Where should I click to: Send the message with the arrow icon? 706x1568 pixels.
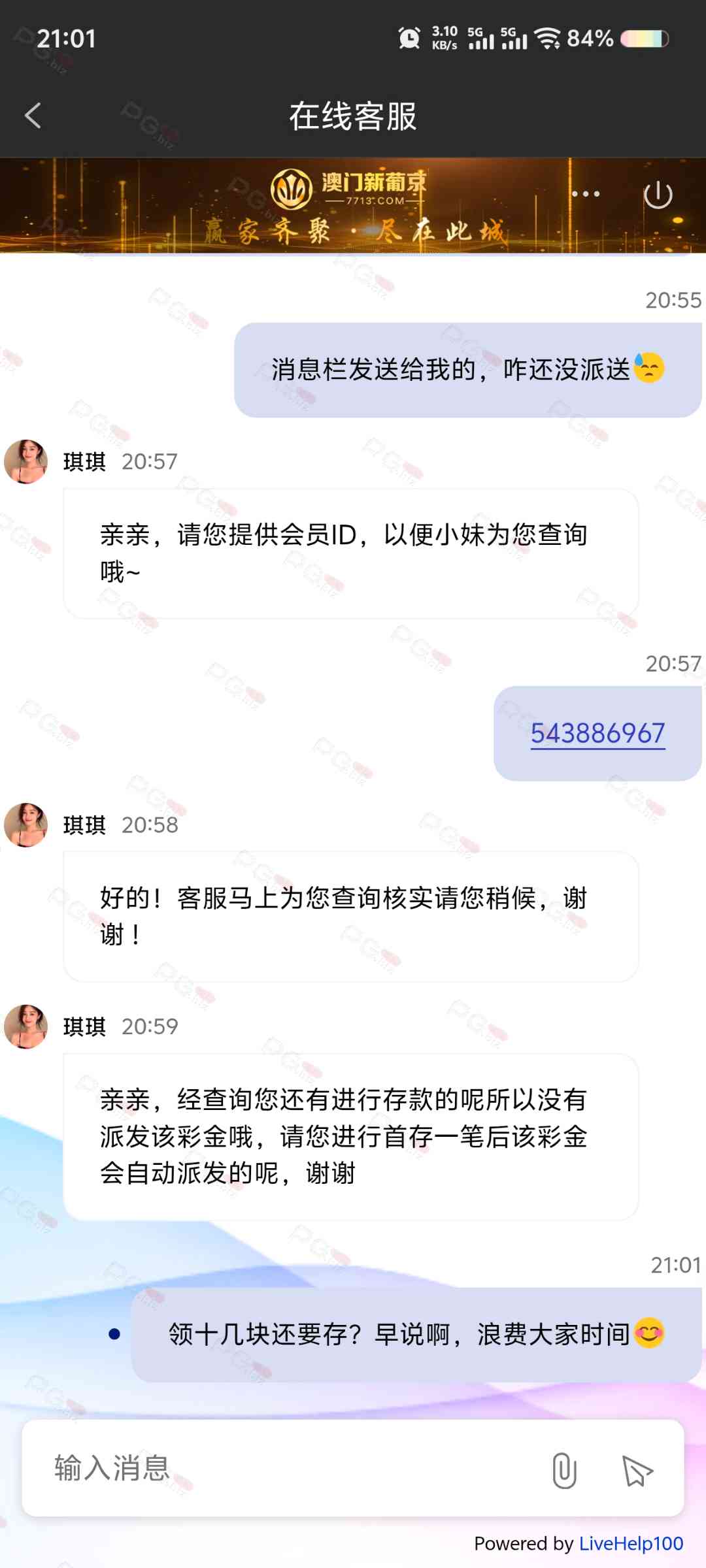(x=637, y=1470)
